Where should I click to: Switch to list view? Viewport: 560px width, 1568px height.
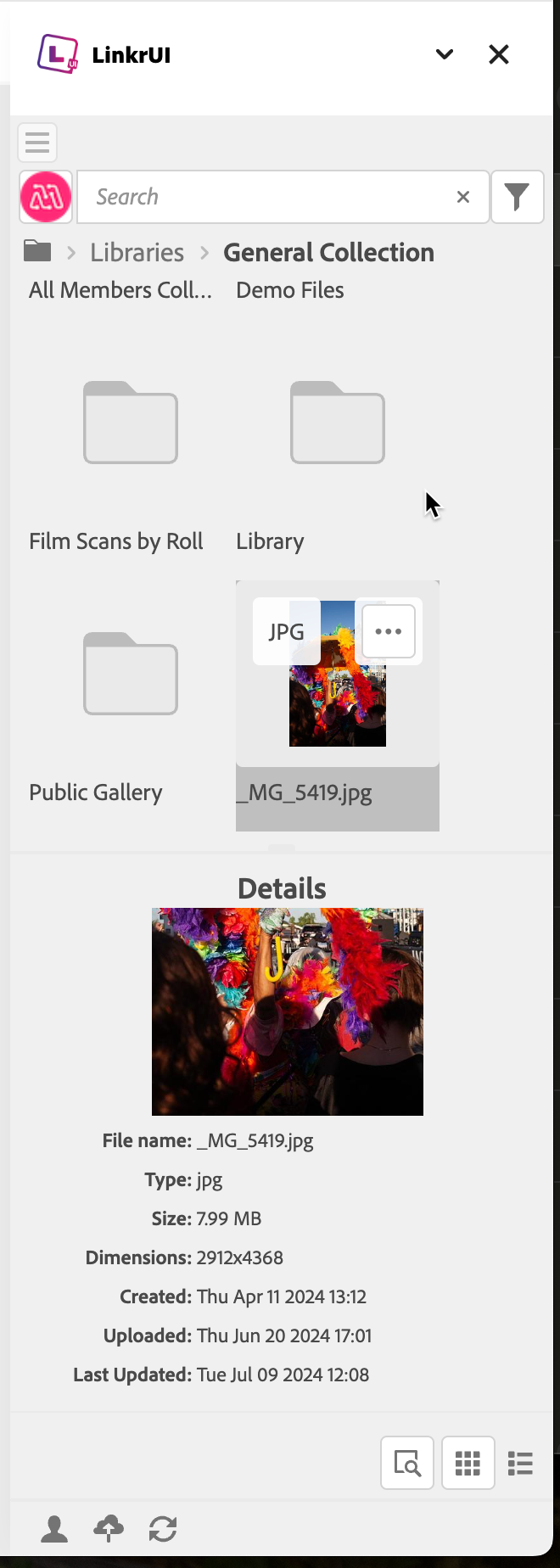coord(520,1463)
